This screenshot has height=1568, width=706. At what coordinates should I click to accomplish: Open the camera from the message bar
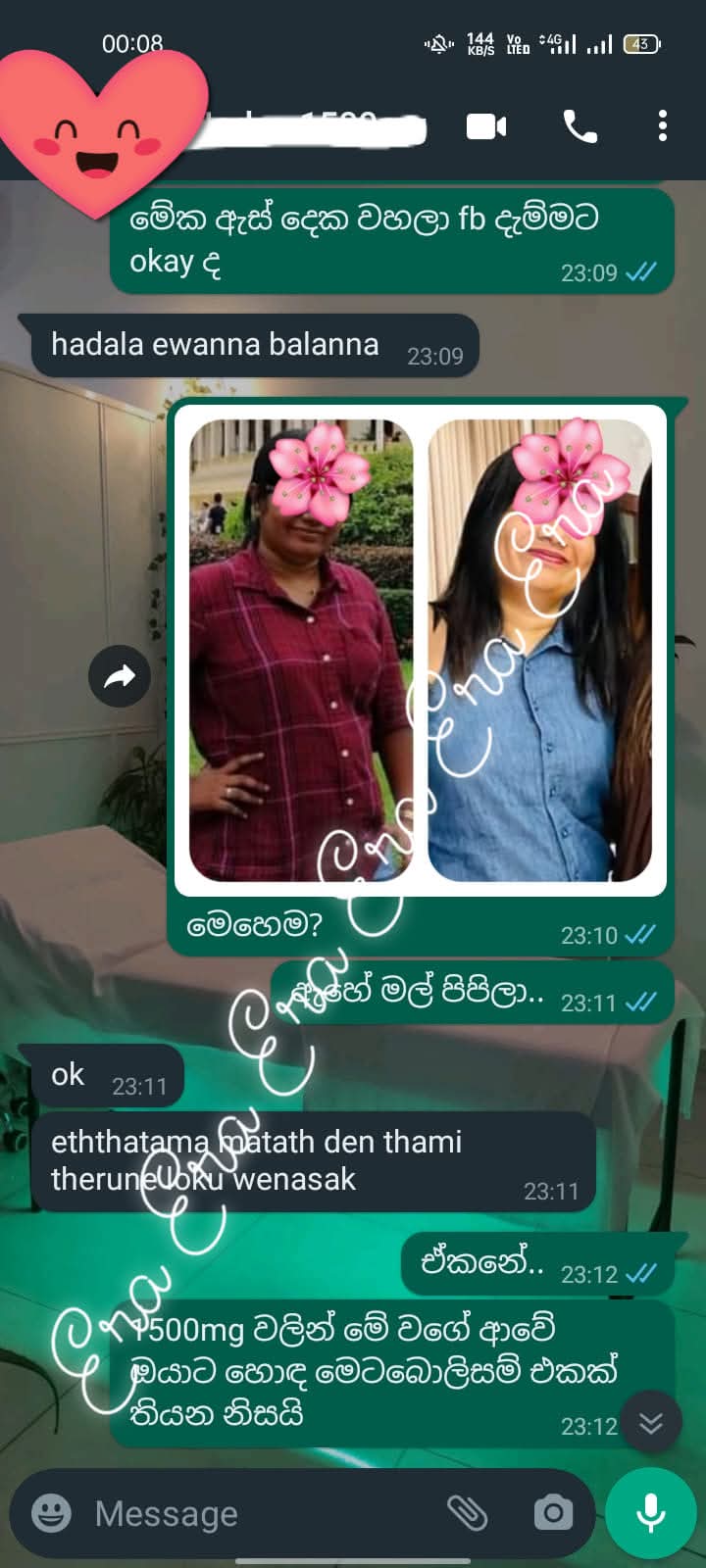click(553, 1514)
